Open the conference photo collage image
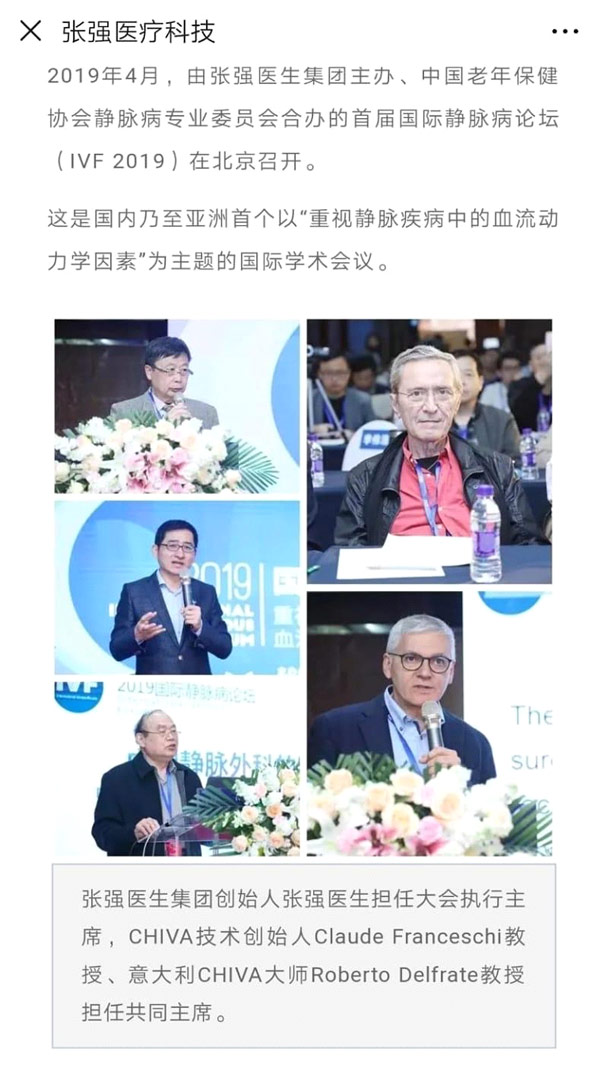This screenshot has height=1080, width=608. click(x=303, y=588)
